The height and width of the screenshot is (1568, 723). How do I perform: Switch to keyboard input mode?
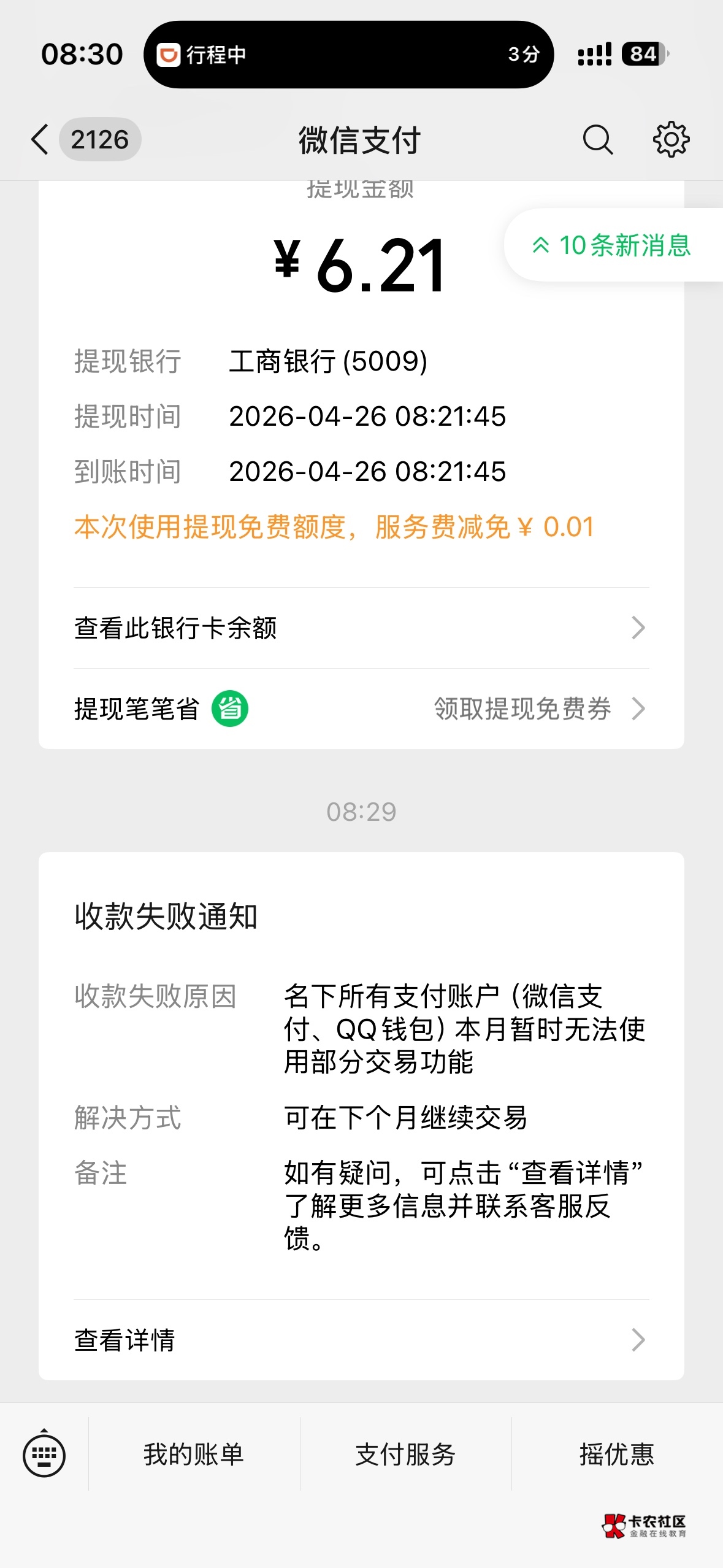pyautogui.click(x=44, y=1455)
